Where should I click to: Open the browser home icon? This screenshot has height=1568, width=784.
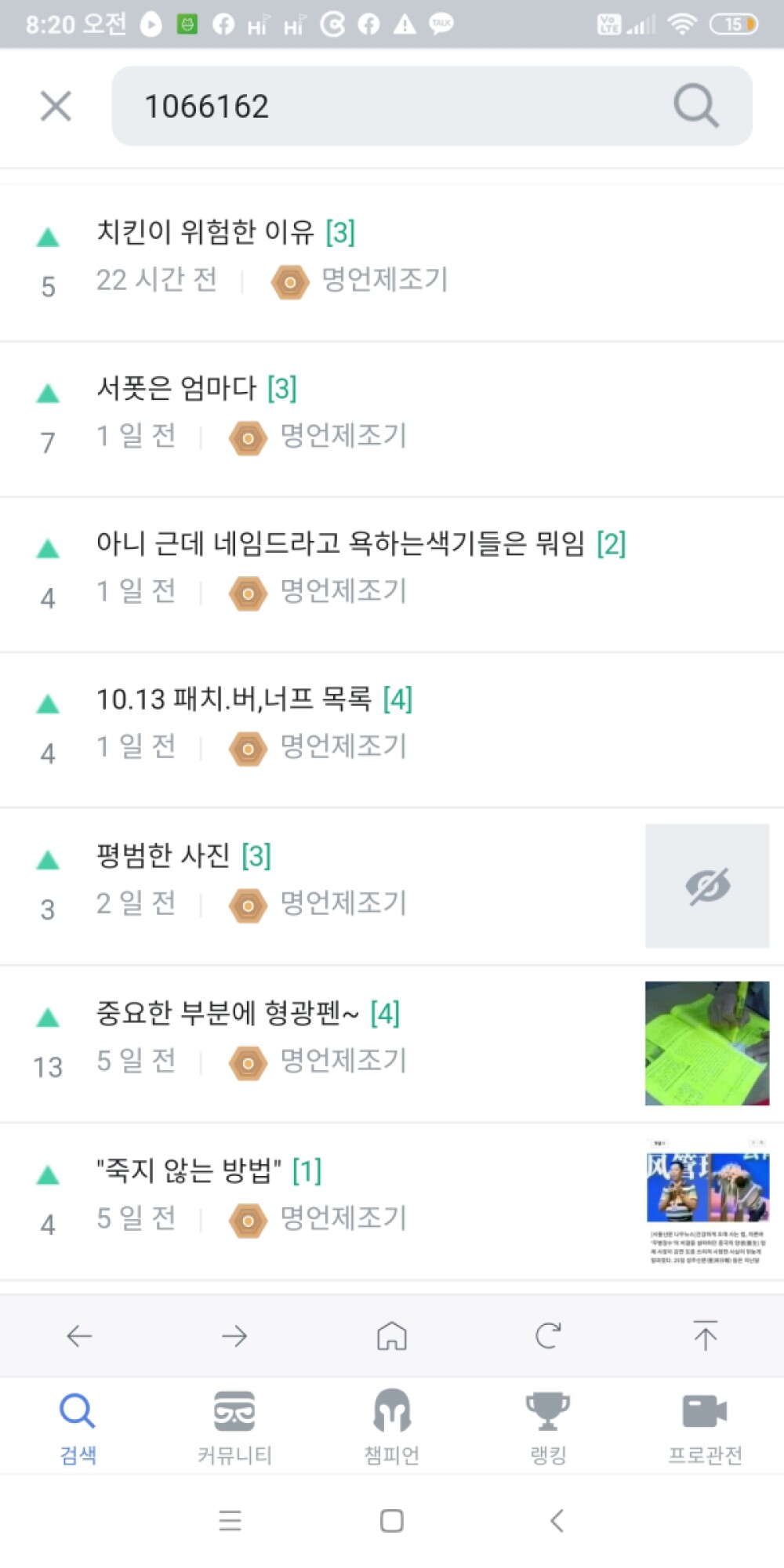pos(390,1335)
